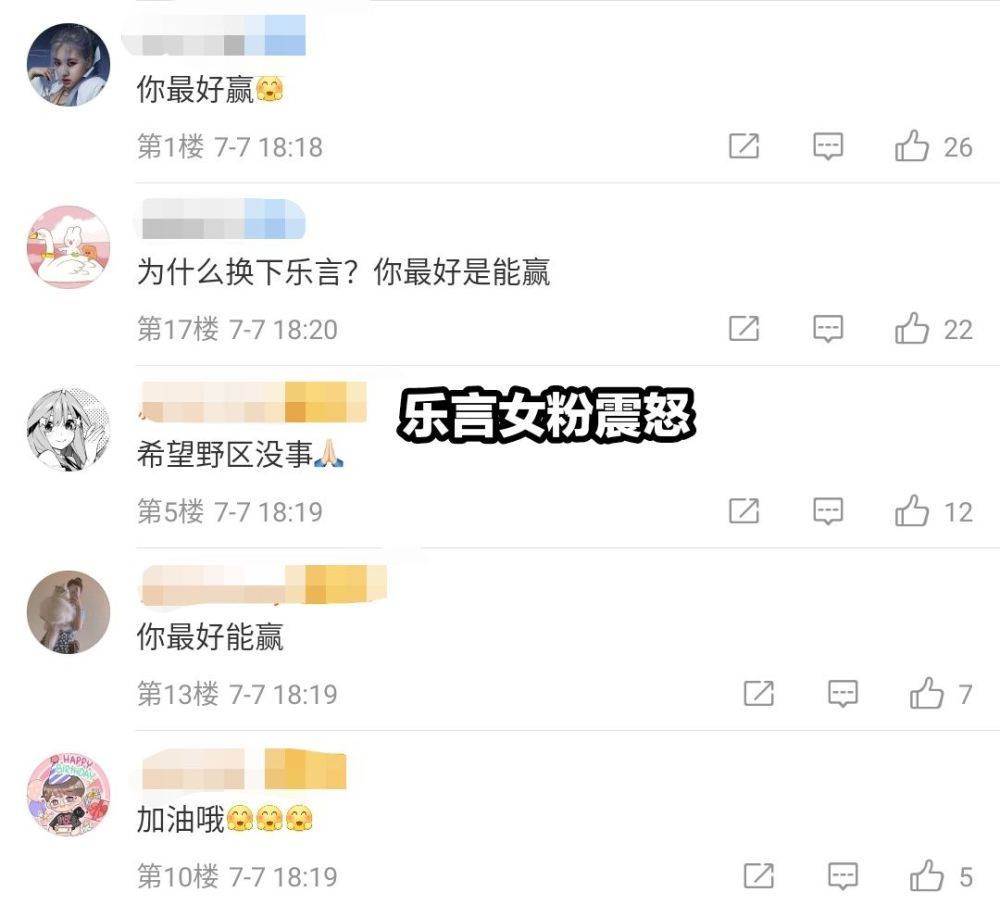Like the 第5楼 comment '希望野区没事'
The width and height of the screenshot is (1000, 905).
[912, 512]
